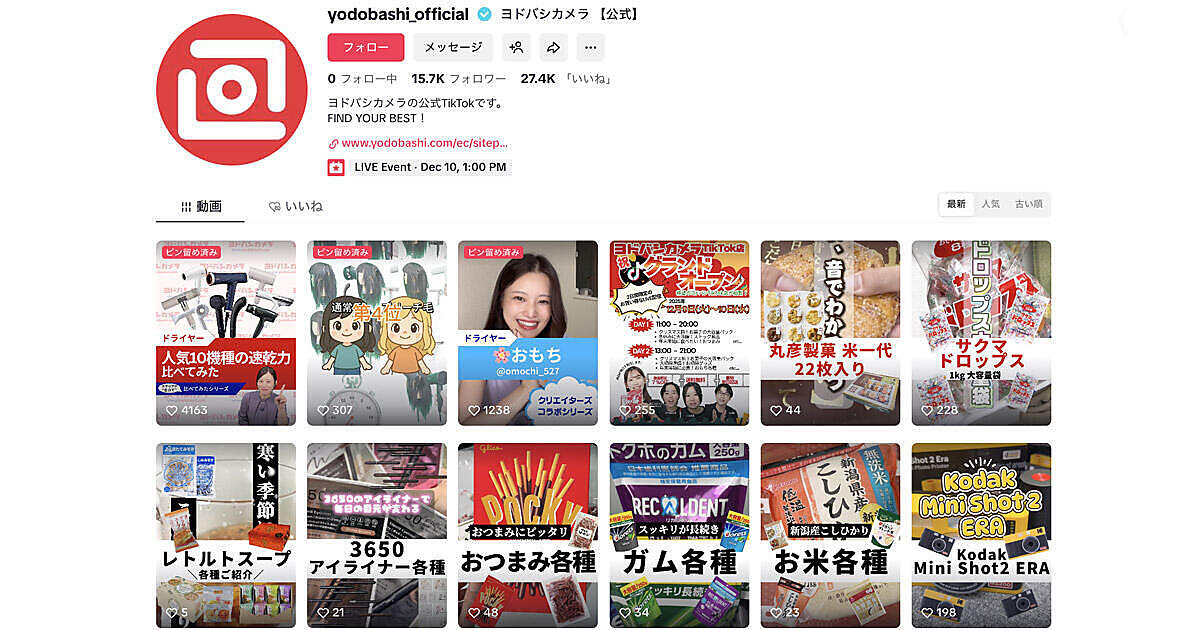Switch to the いいね tab
Image resolution: width=1200 pixels, height=630 pixels.
tap(296, 206)
